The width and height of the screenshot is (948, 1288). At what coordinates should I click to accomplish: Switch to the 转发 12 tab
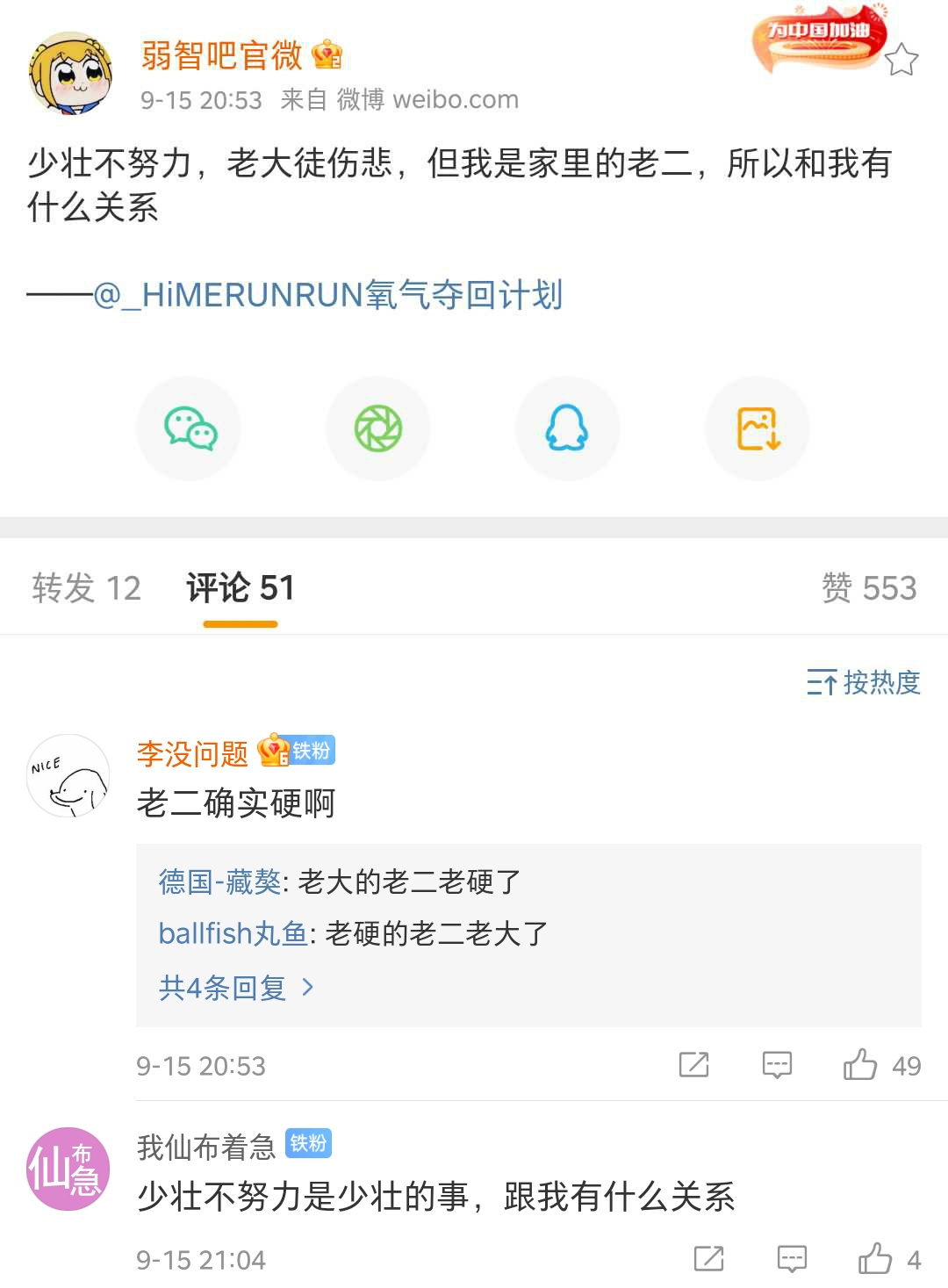[x=86, y=588]
